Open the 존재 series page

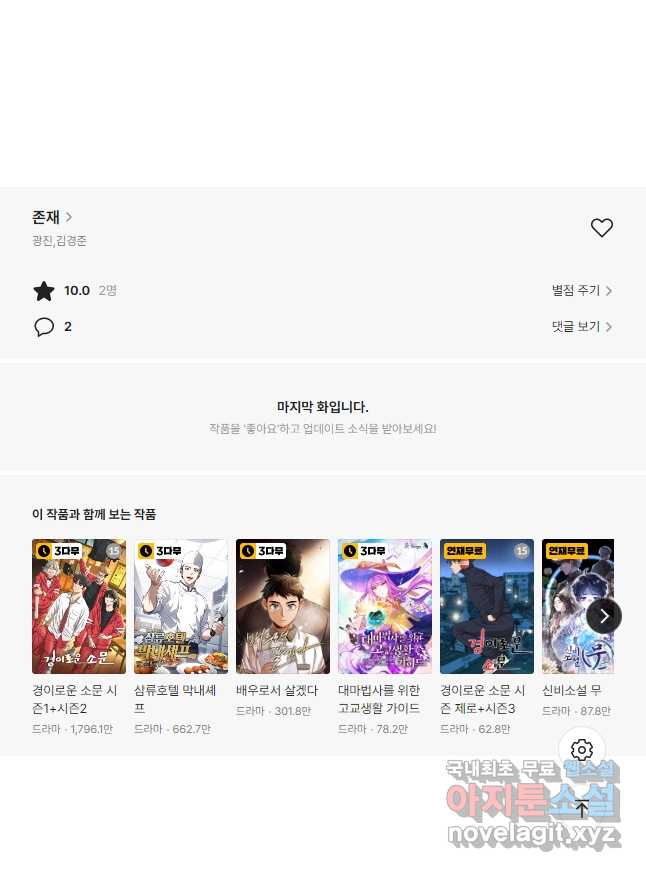tap(52, 217)
